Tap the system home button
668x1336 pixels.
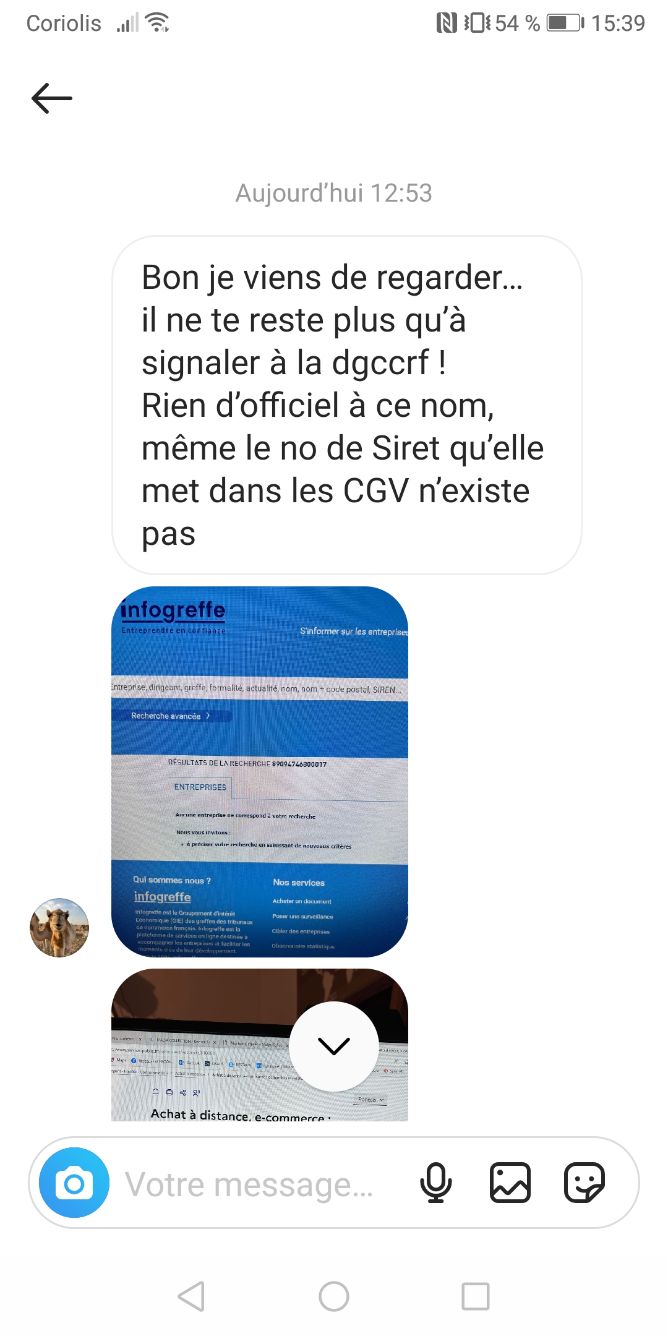[x=334, y=1297]
